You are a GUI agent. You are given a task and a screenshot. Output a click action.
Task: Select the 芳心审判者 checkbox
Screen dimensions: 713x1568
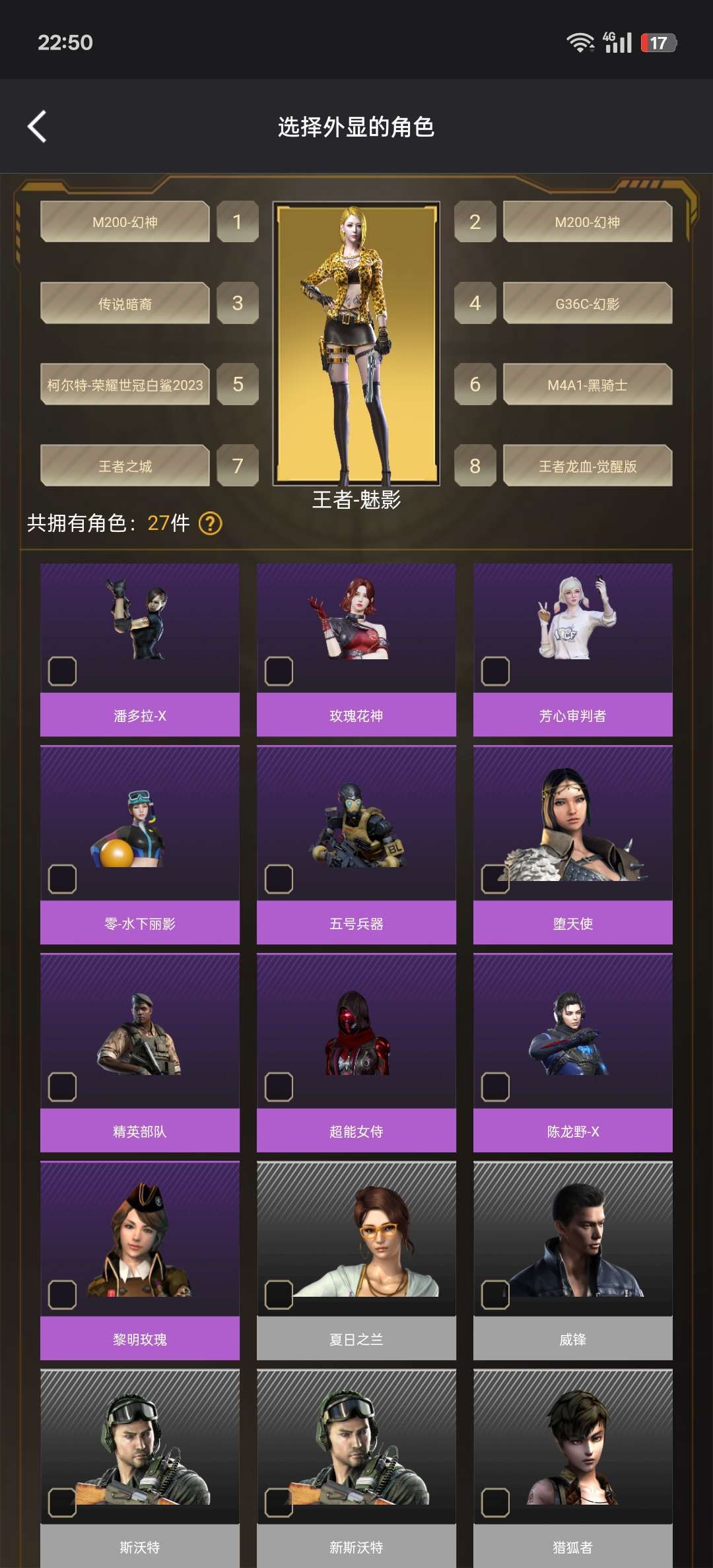495,671
